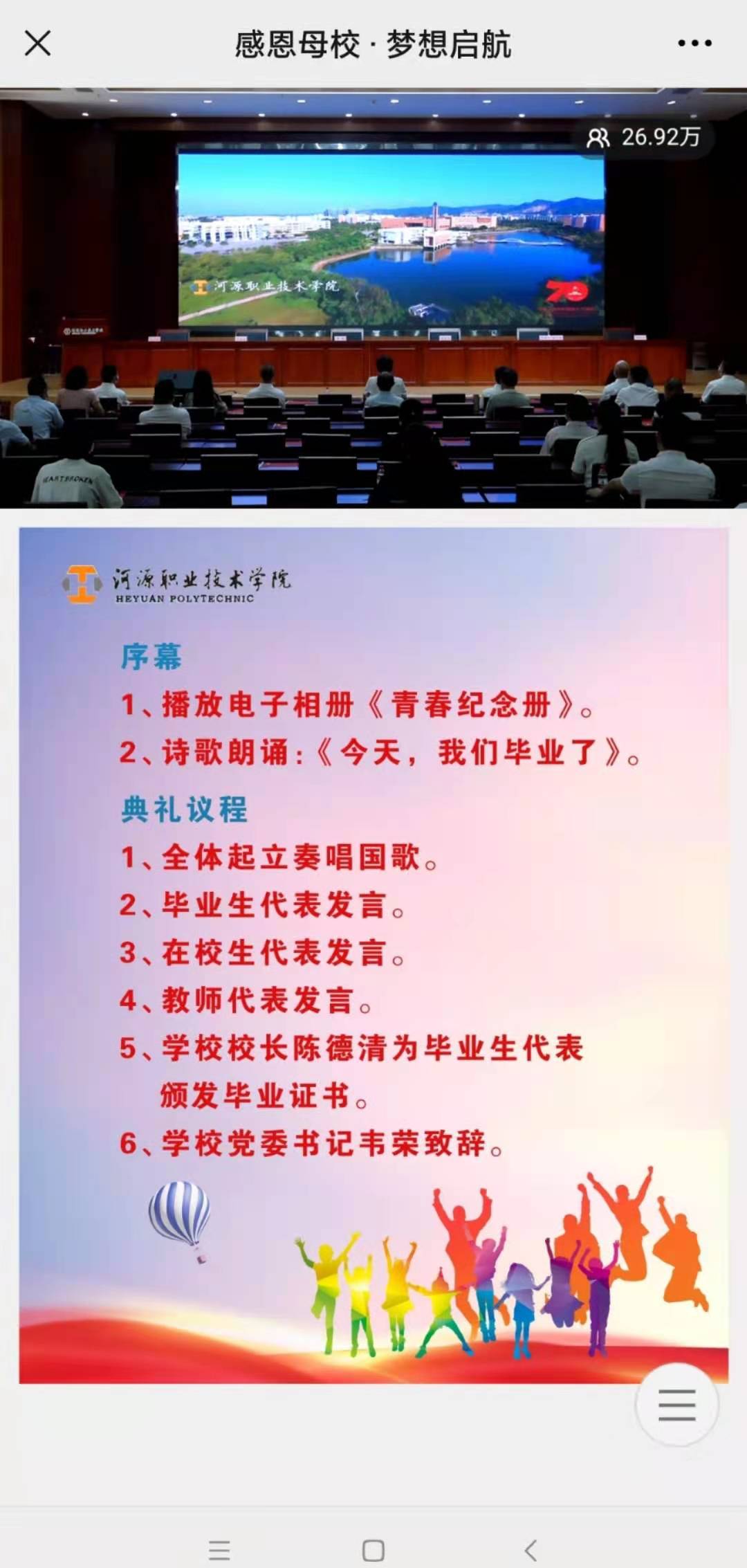Go to the home screen
Screen dimensions: 747x1568
[373, 1550]
